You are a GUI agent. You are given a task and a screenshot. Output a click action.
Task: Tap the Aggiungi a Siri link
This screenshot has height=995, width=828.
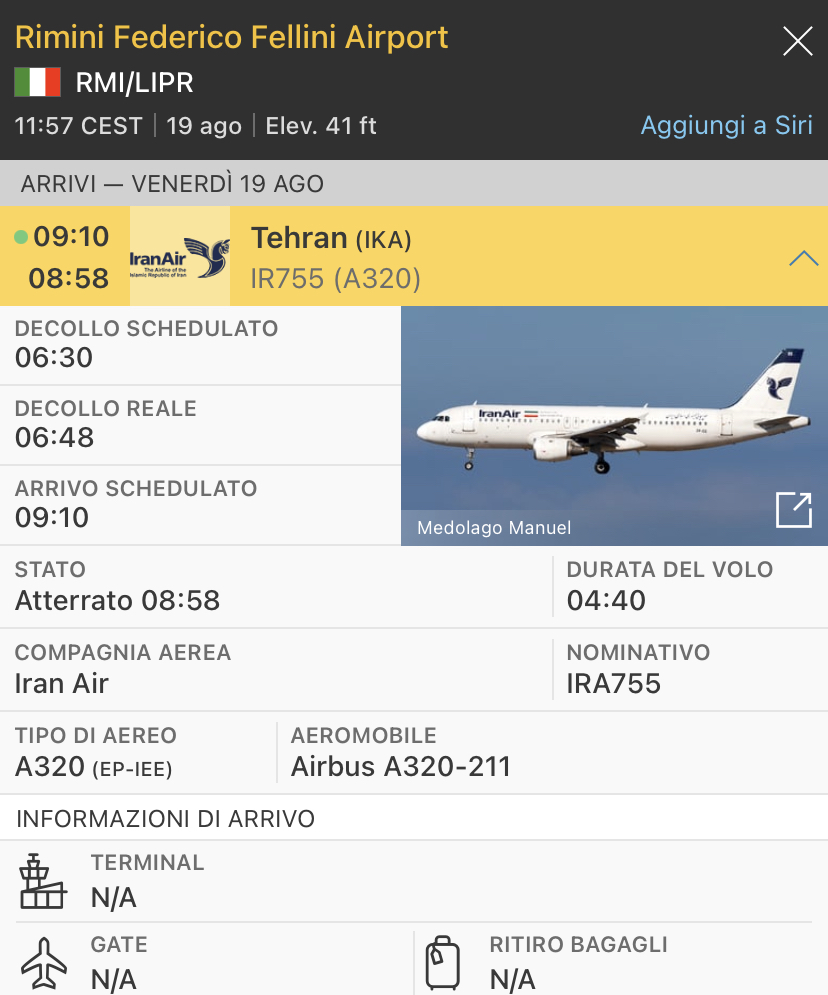(726, 126)
